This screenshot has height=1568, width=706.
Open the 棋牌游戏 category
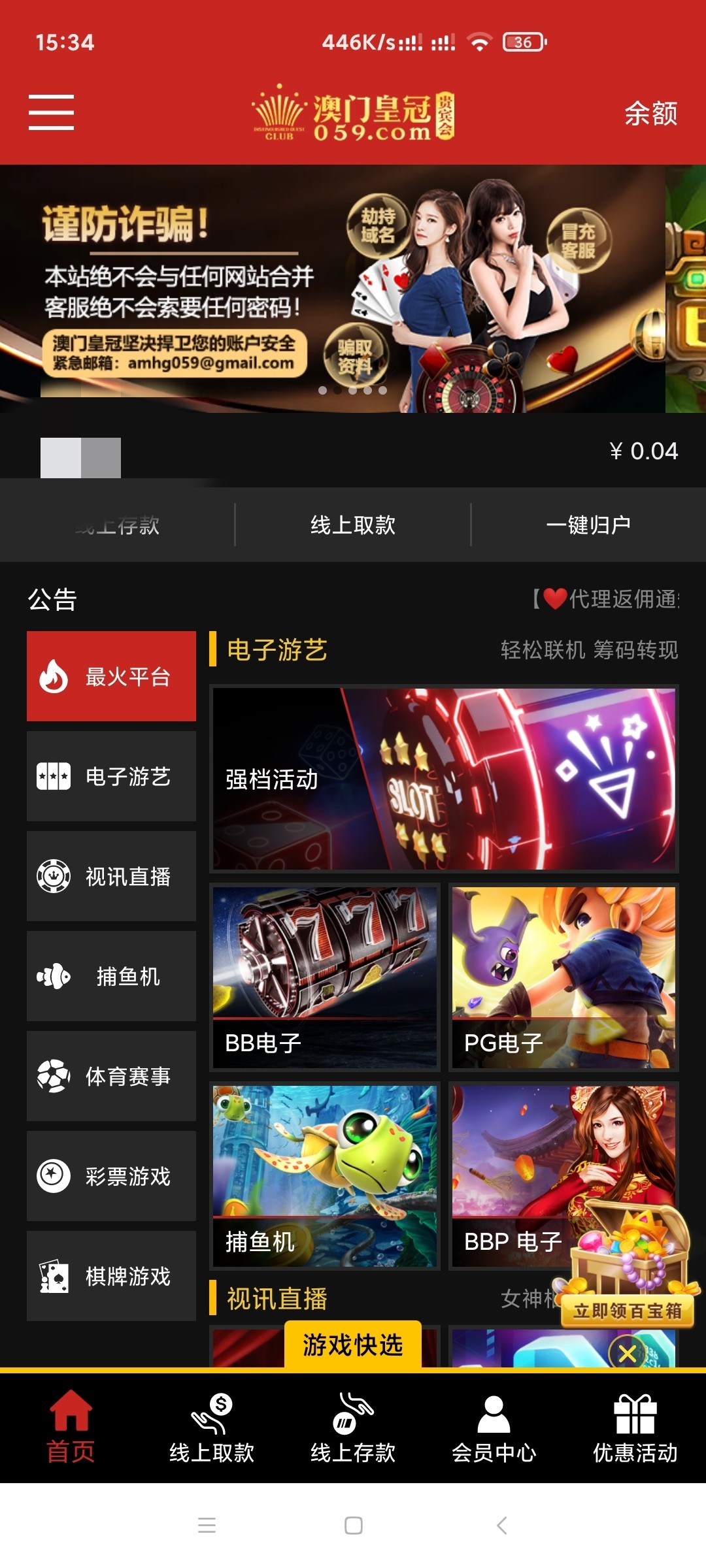click(111, 1276)
